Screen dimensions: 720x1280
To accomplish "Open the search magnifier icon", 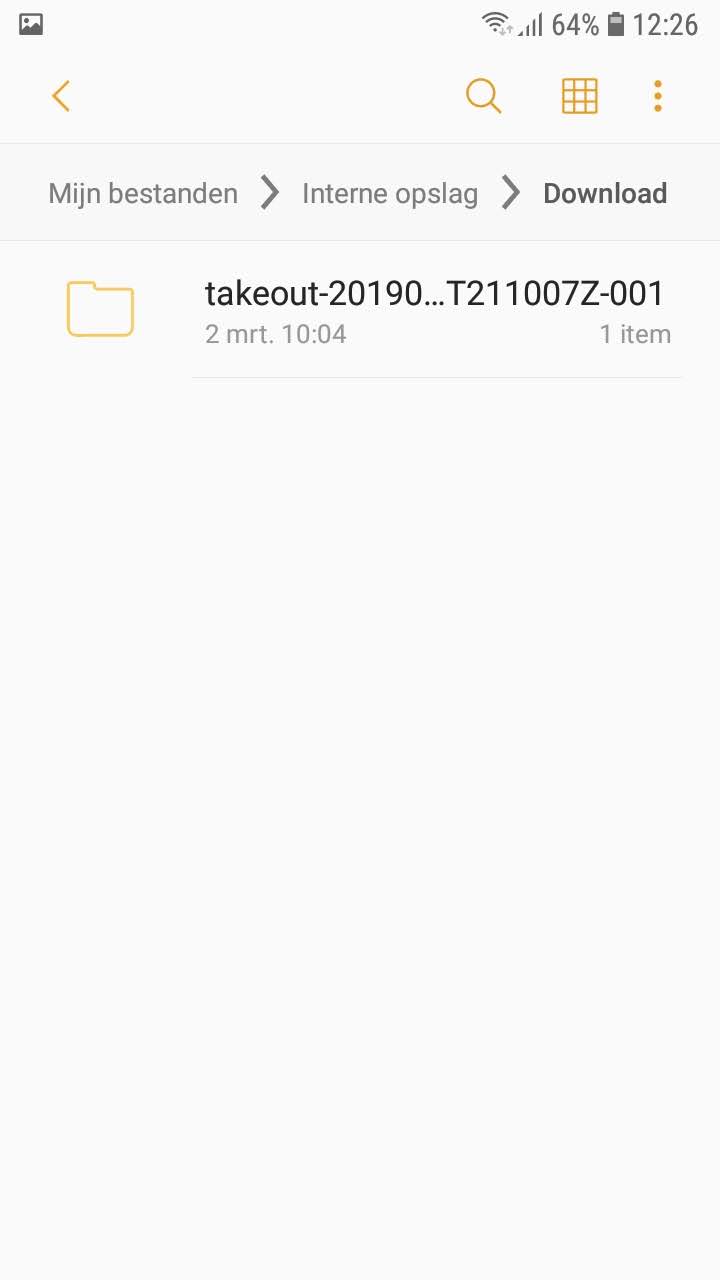I will click(483, 96).
